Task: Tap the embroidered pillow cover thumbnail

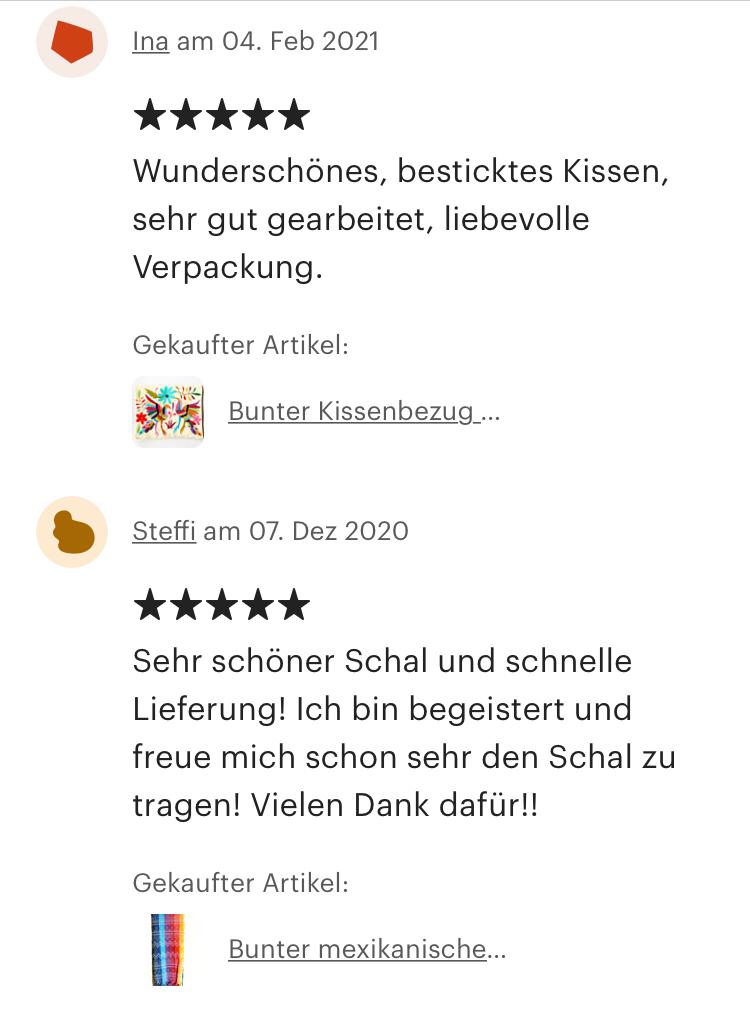Action: 168,411
